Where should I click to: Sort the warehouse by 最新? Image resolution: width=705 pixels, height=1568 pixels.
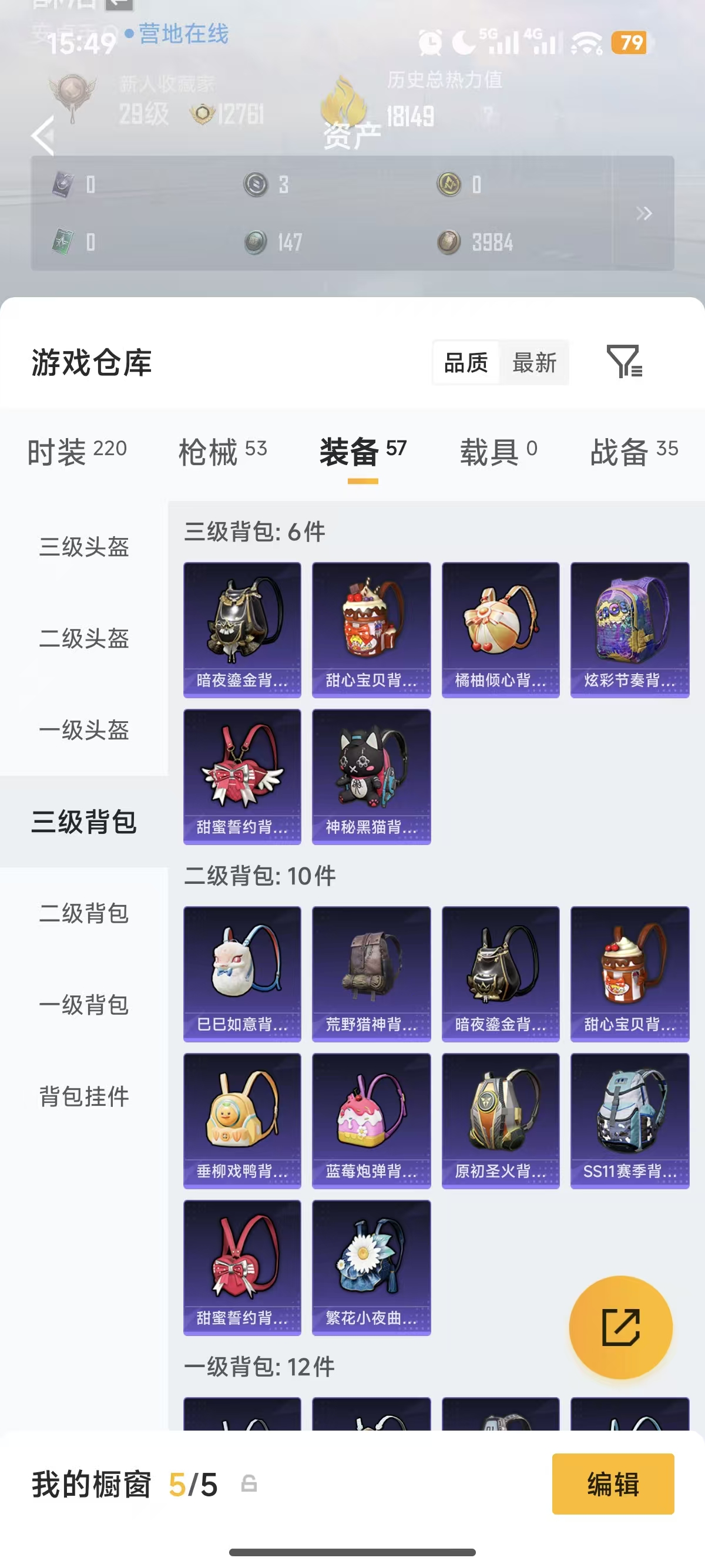[x=534, y=363]
